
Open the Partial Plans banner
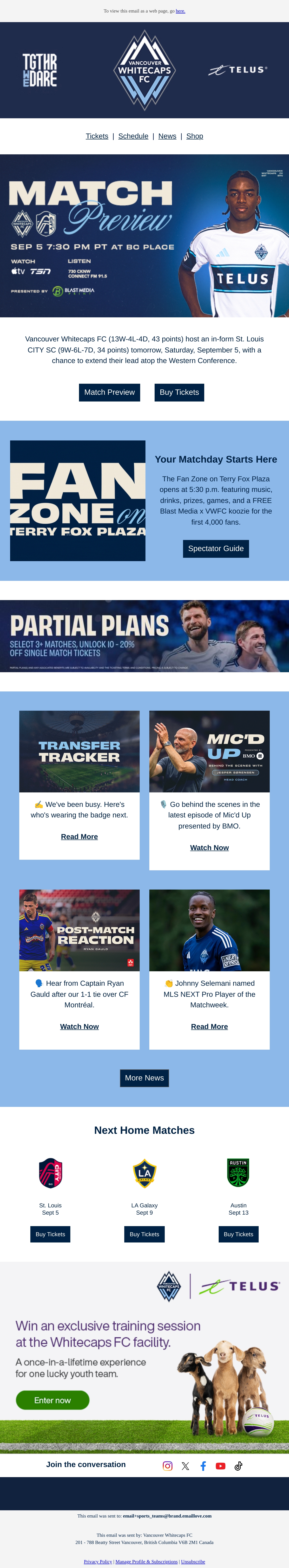point(144,636)
